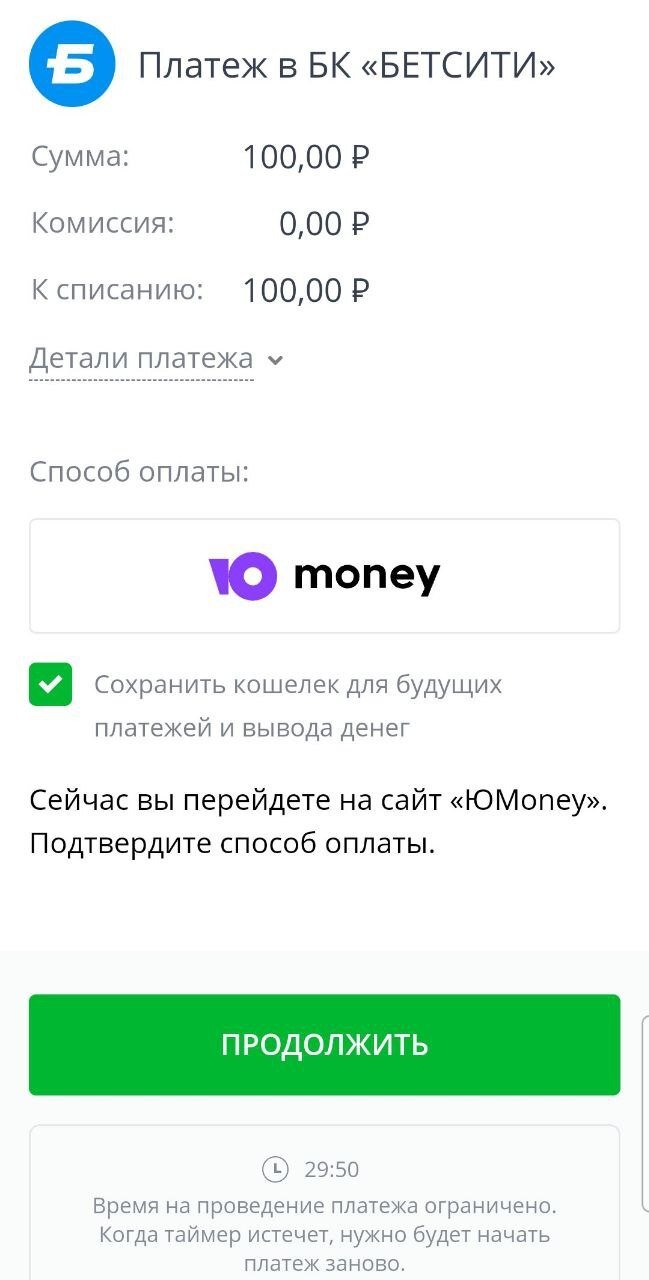Select the ЮMoney payment method
Viewport: 649px width, 1280px height.
pos(324,576)
